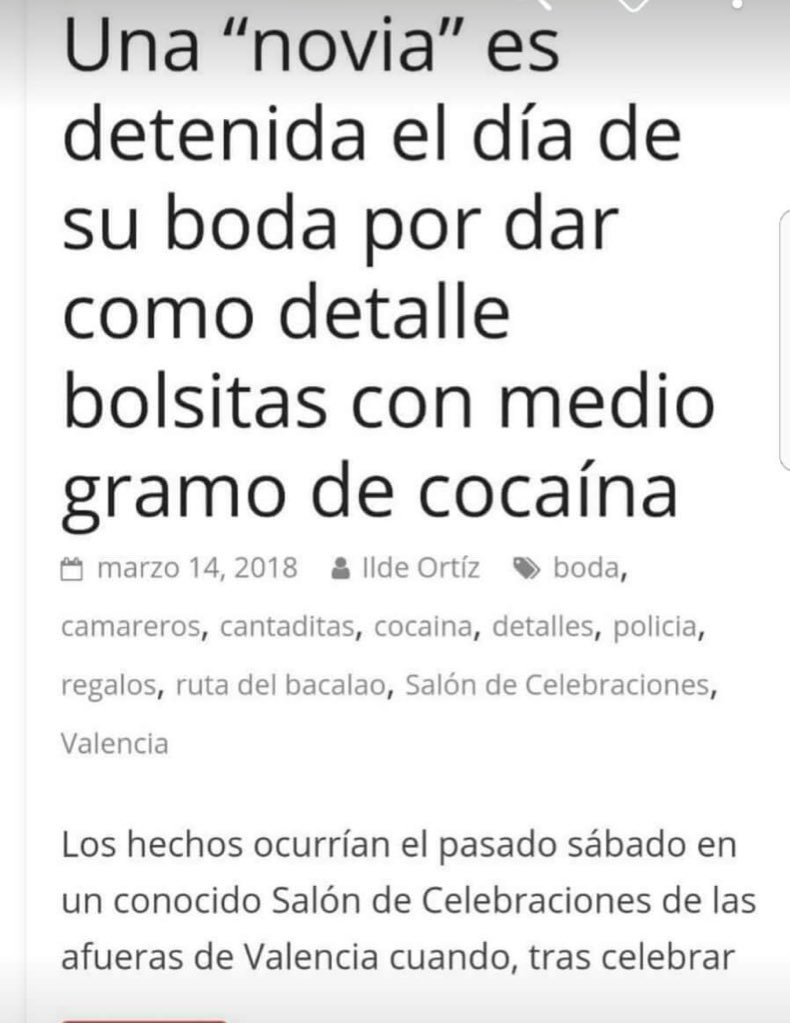This screenshot has height=1023, width=790.
Task: Select the 'camareros' tag link
Action: click(130, 627)
